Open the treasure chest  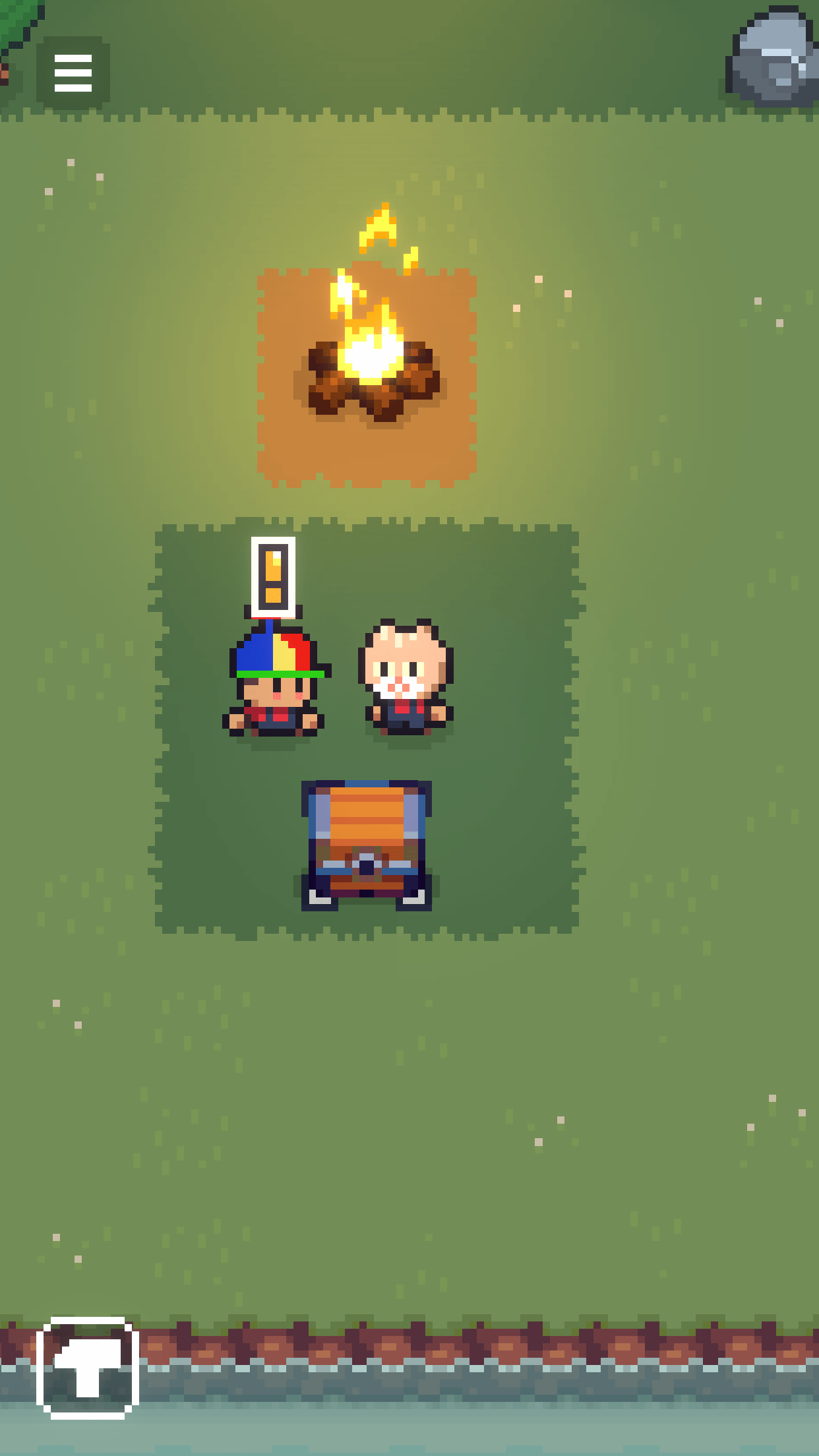pyautogui.click(x=367, y=845)
